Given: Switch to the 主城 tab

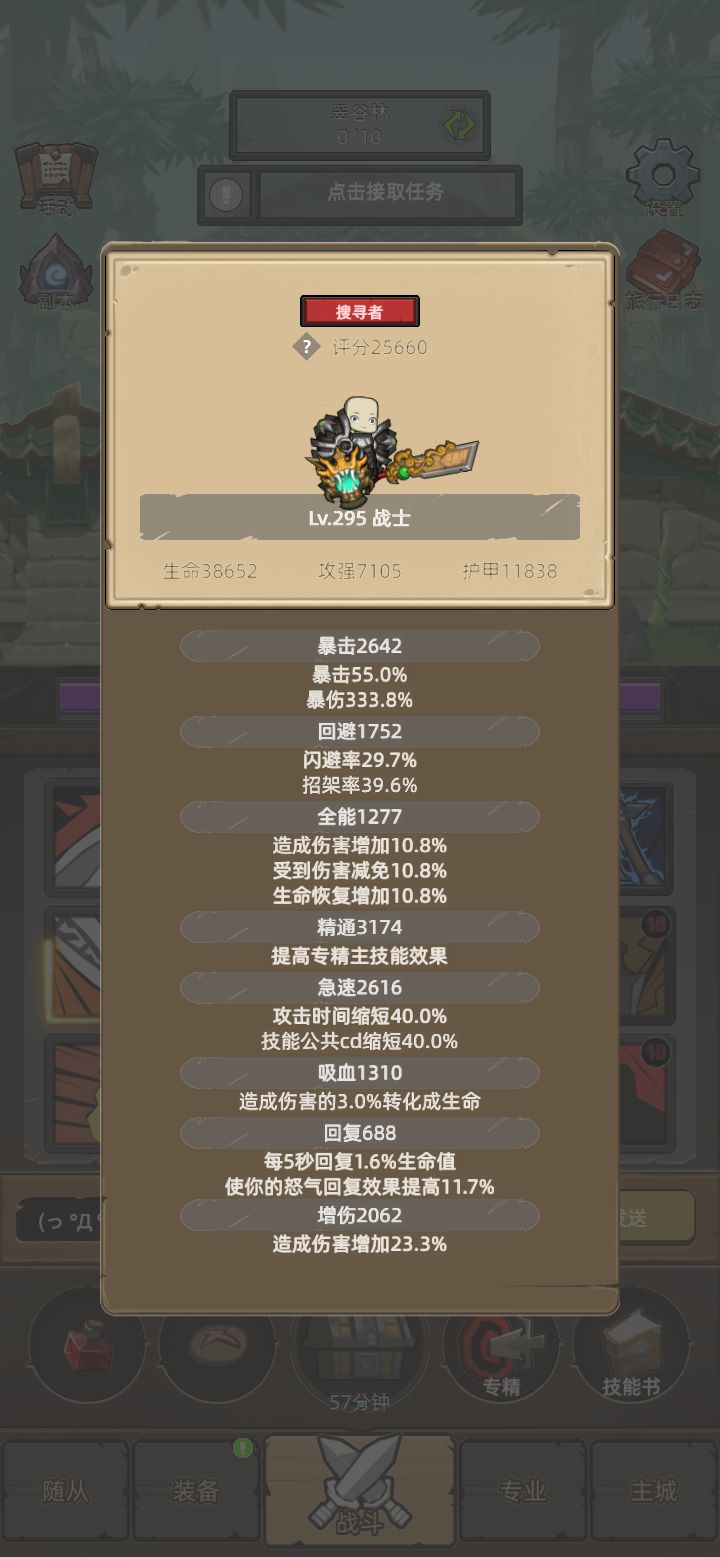Looking at the screenshot, I should click(655, 1490).
